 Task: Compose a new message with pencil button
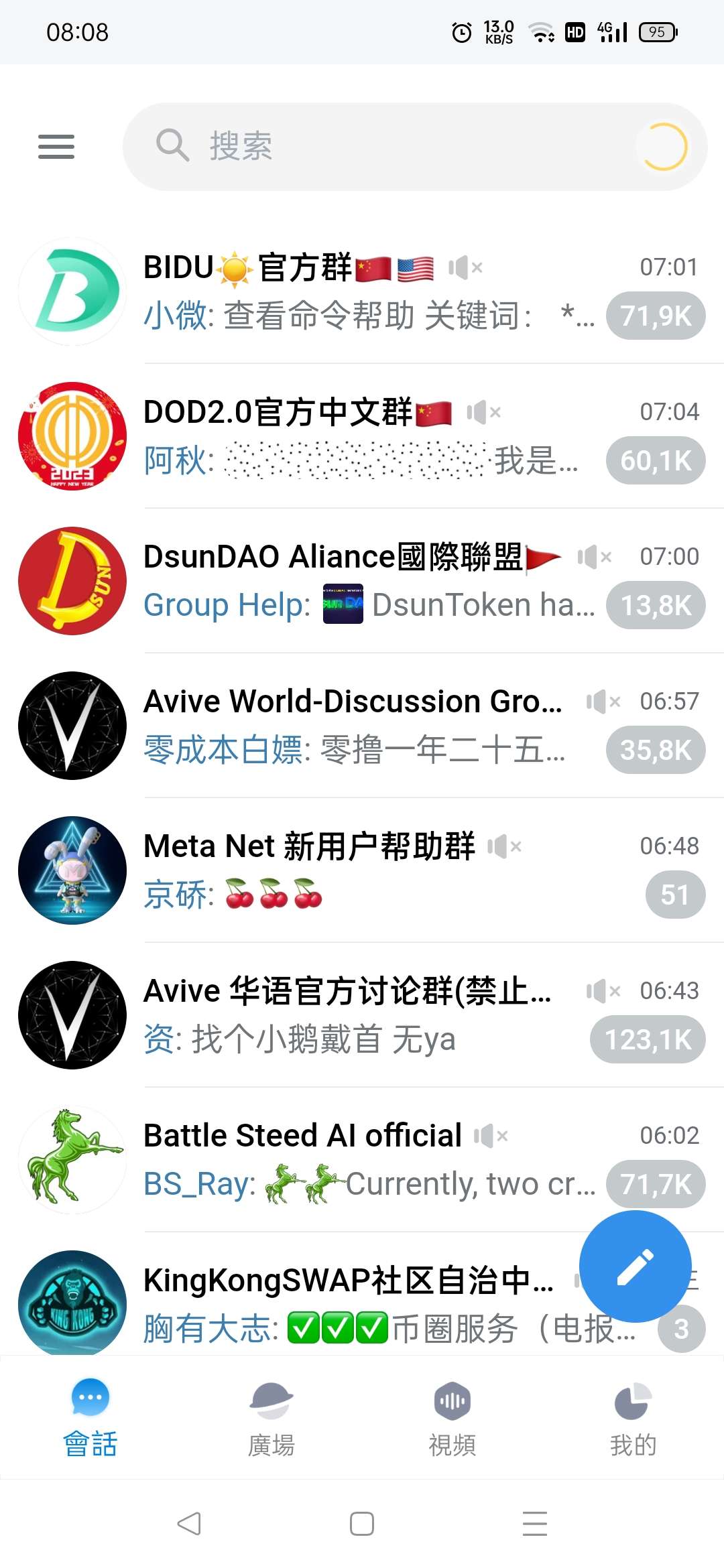(635, 1266)
